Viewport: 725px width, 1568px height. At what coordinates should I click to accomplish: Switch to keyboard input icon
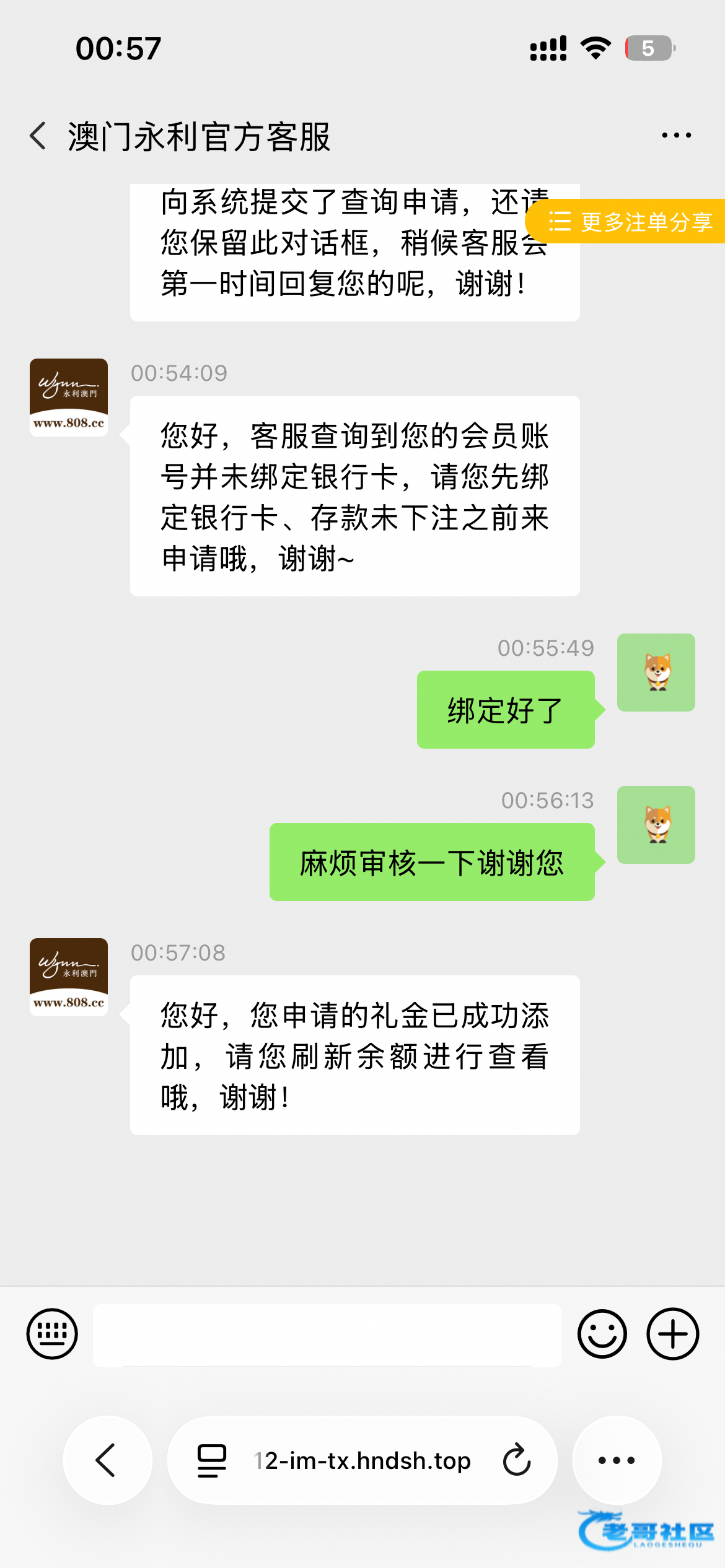[x=52, y=1333]
